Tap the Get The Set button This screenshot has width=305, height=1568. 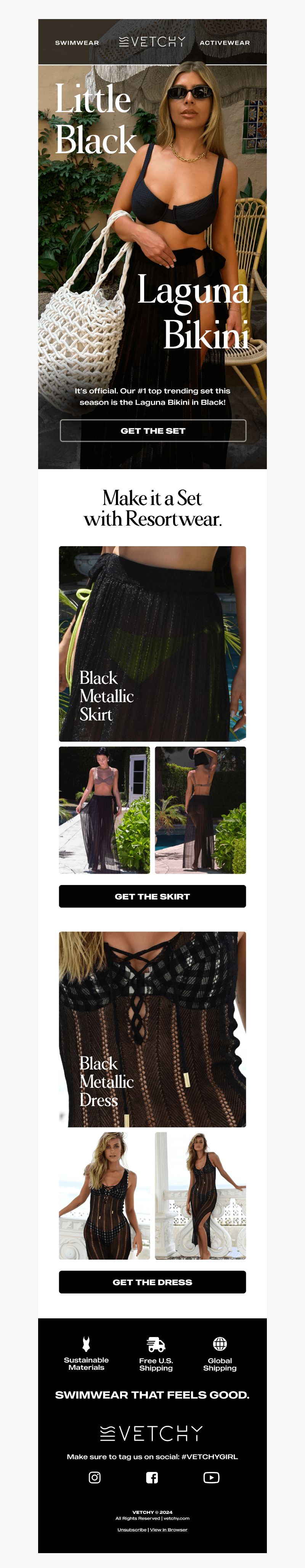click(x=153, y=430)
